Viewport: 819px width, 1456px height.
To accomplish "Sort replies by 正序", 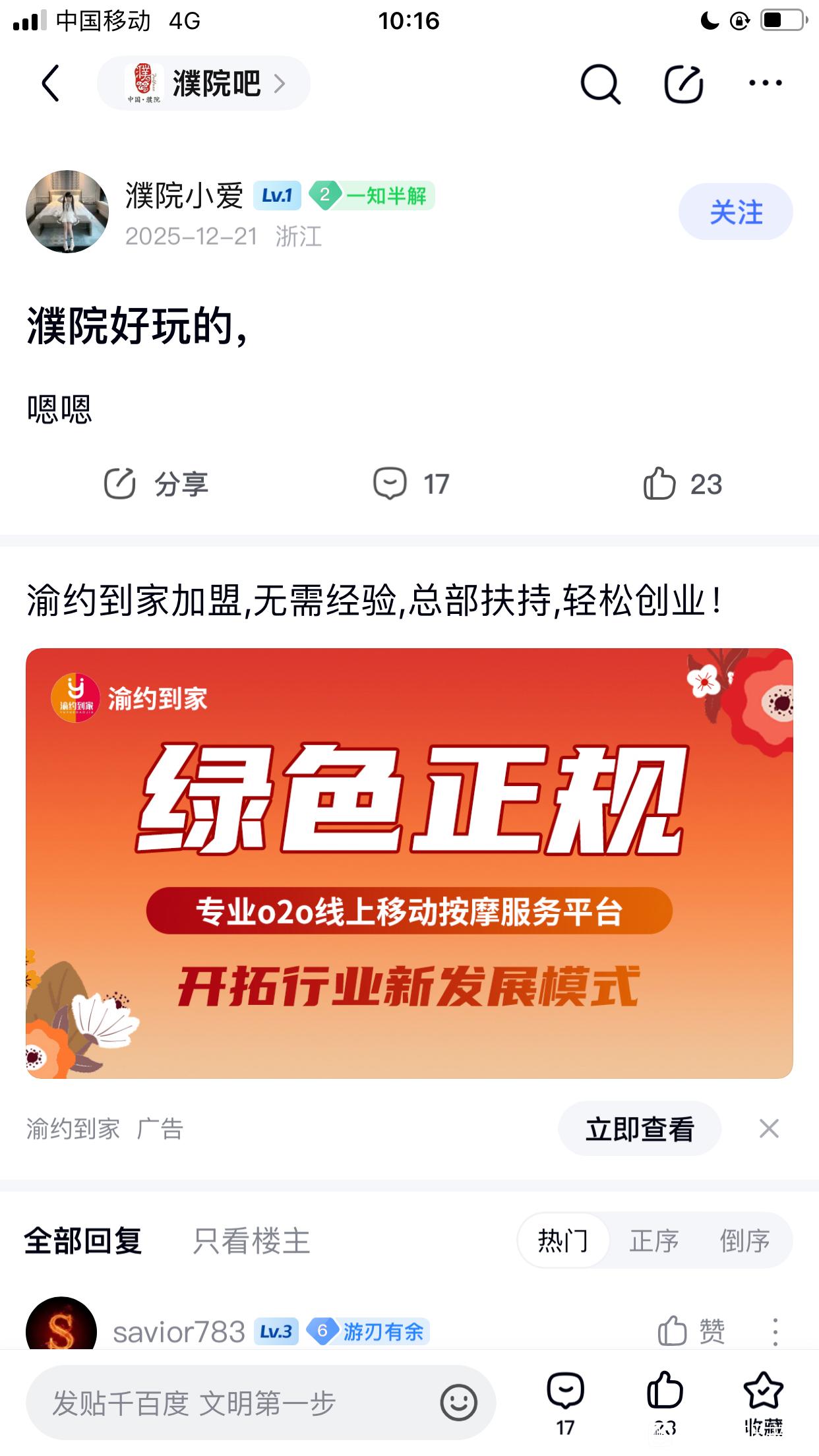I will [x=653, y=1241].
